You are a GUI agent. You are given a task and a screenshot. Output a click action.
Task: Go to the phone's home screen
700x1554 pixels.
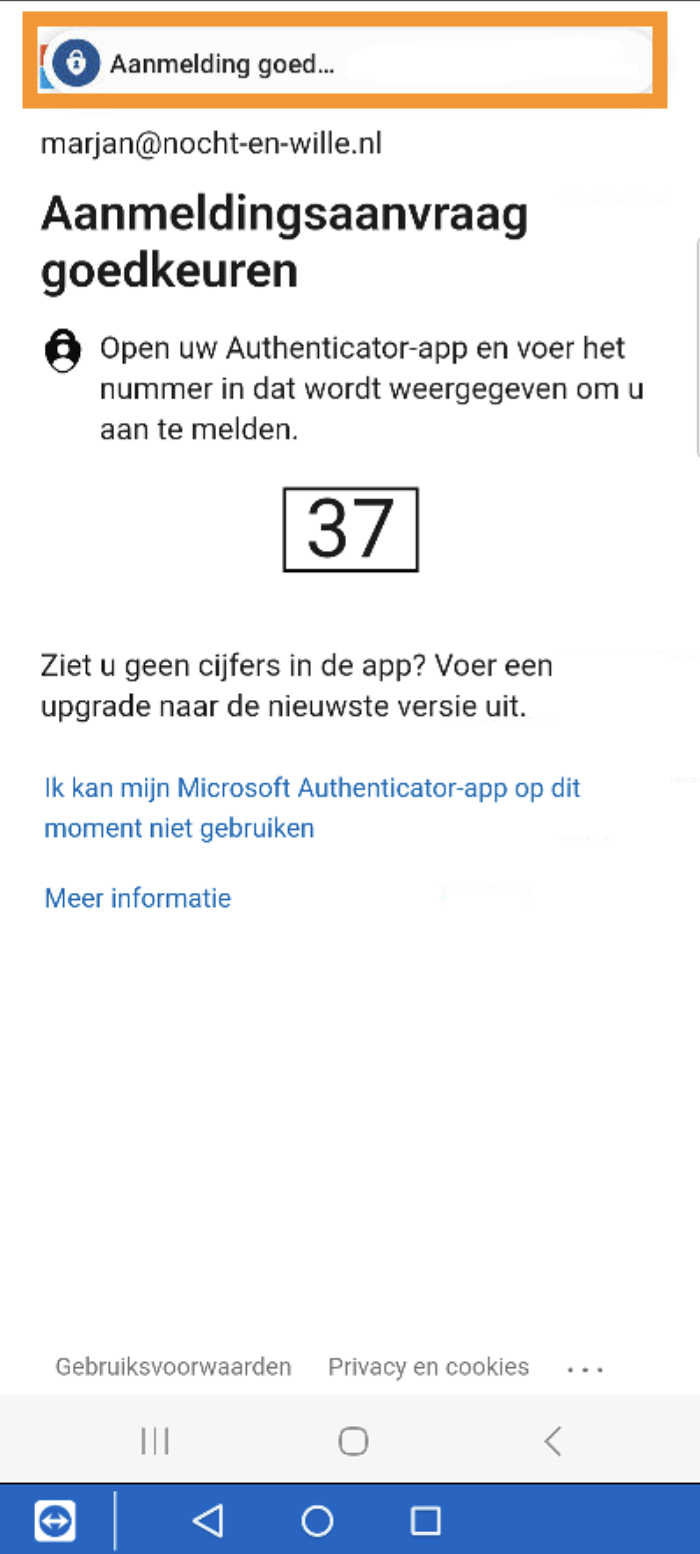(353, 1440)
